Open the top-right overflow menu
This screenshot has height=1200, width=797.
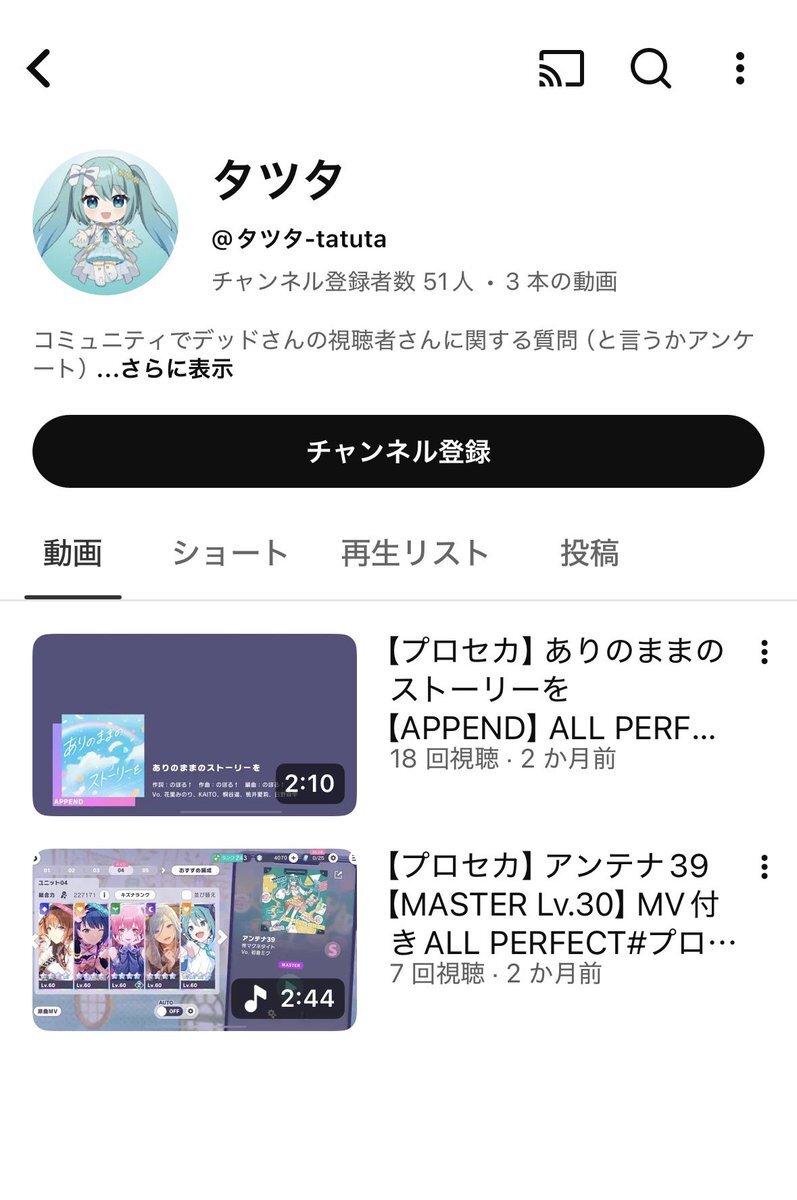pyautogui.click(x=739, y=69)
